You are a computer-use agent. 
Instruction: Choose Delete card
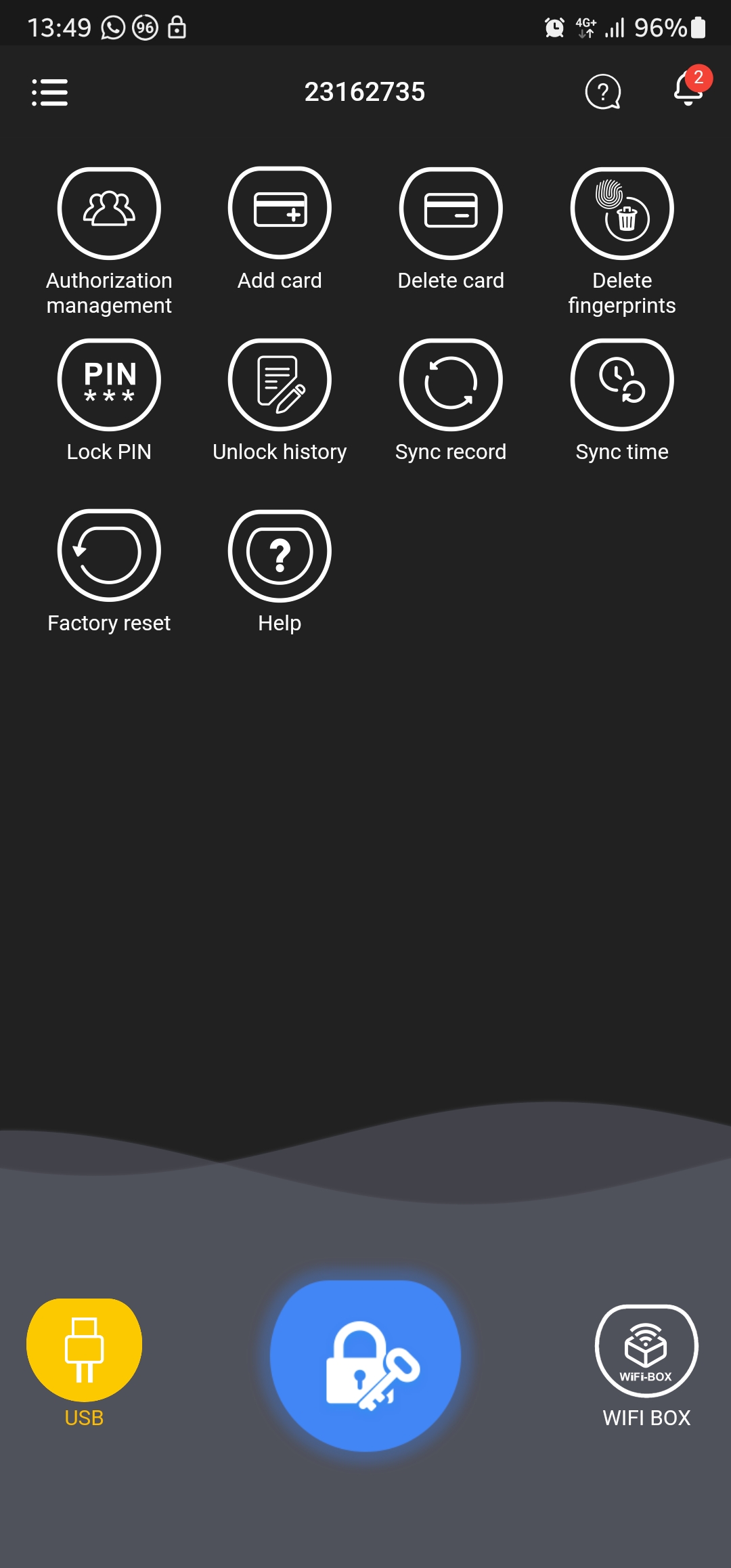(451, 213)
